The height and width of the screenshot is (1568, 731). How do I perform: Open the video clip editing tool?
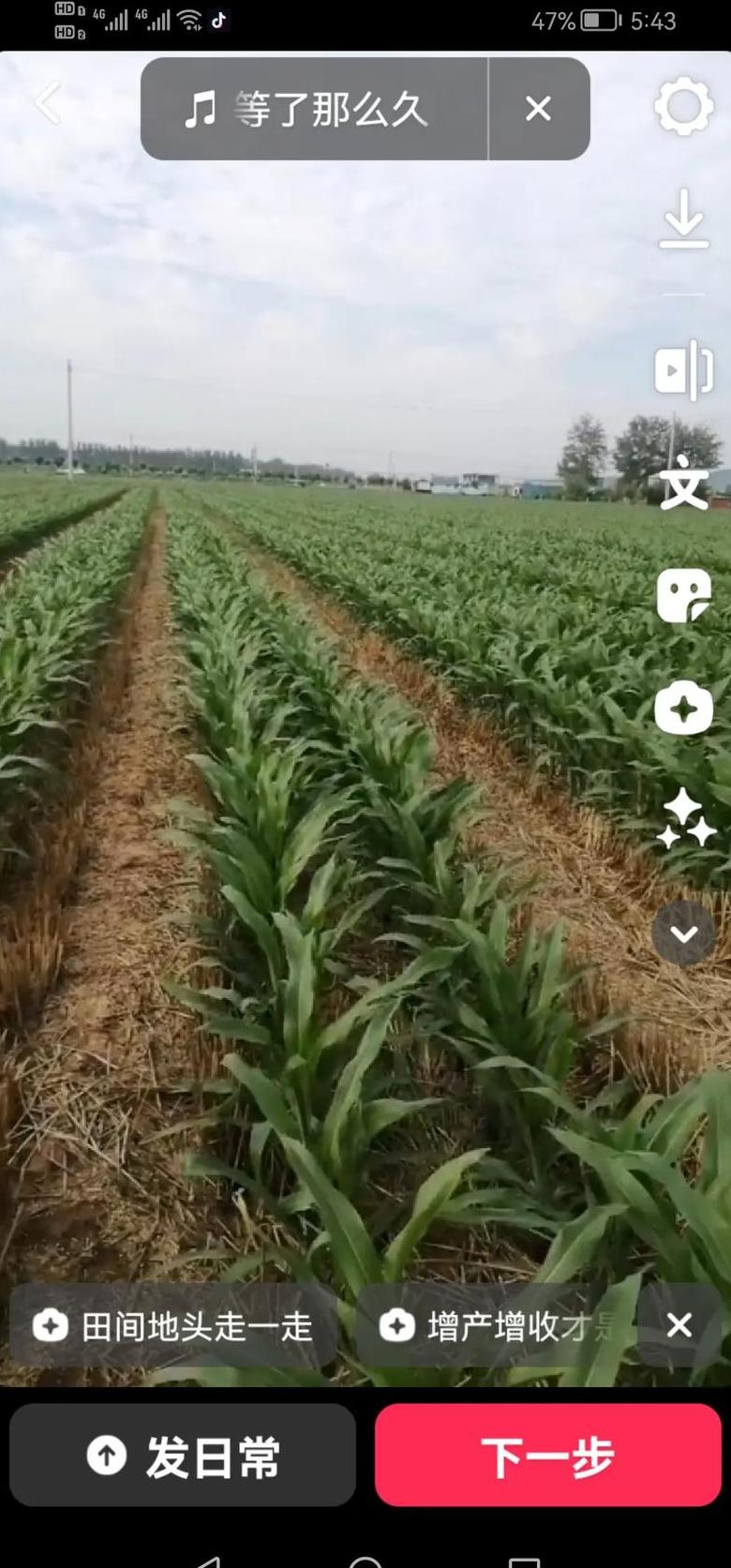(x=683, y=370)
